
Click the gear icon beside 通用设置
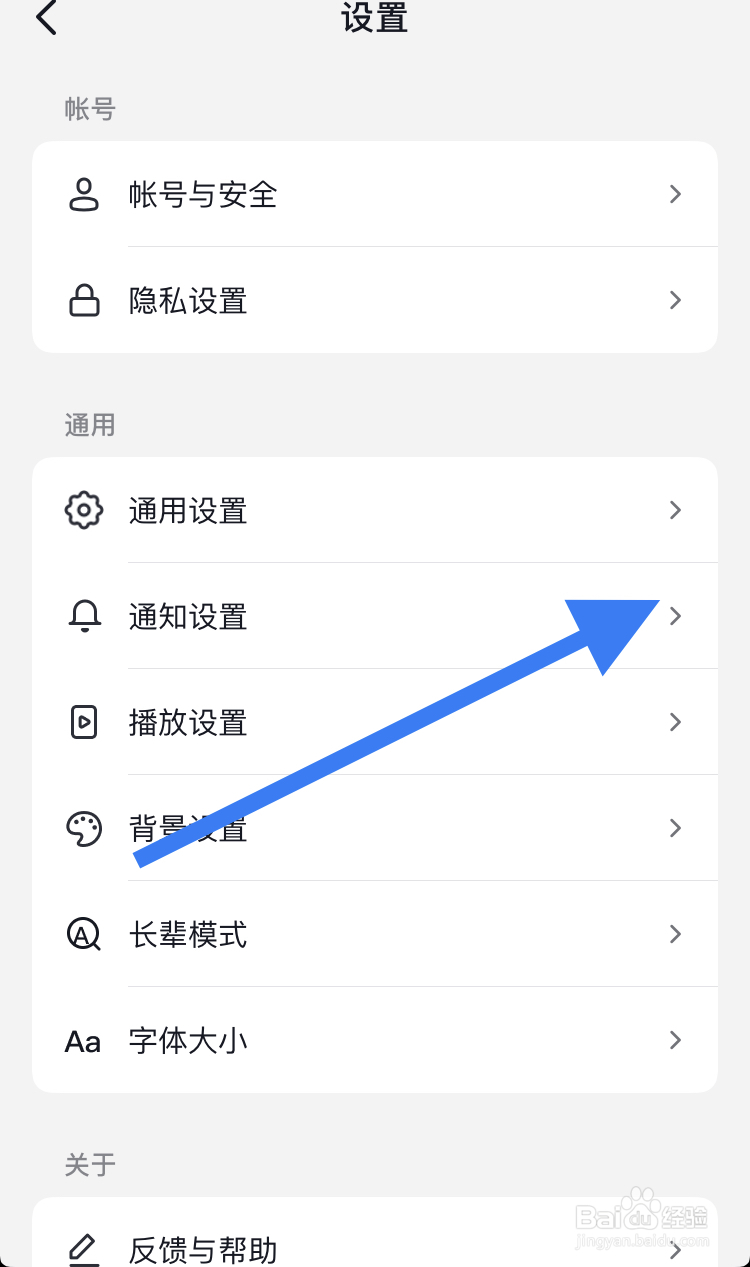click(x=84, y=510)
